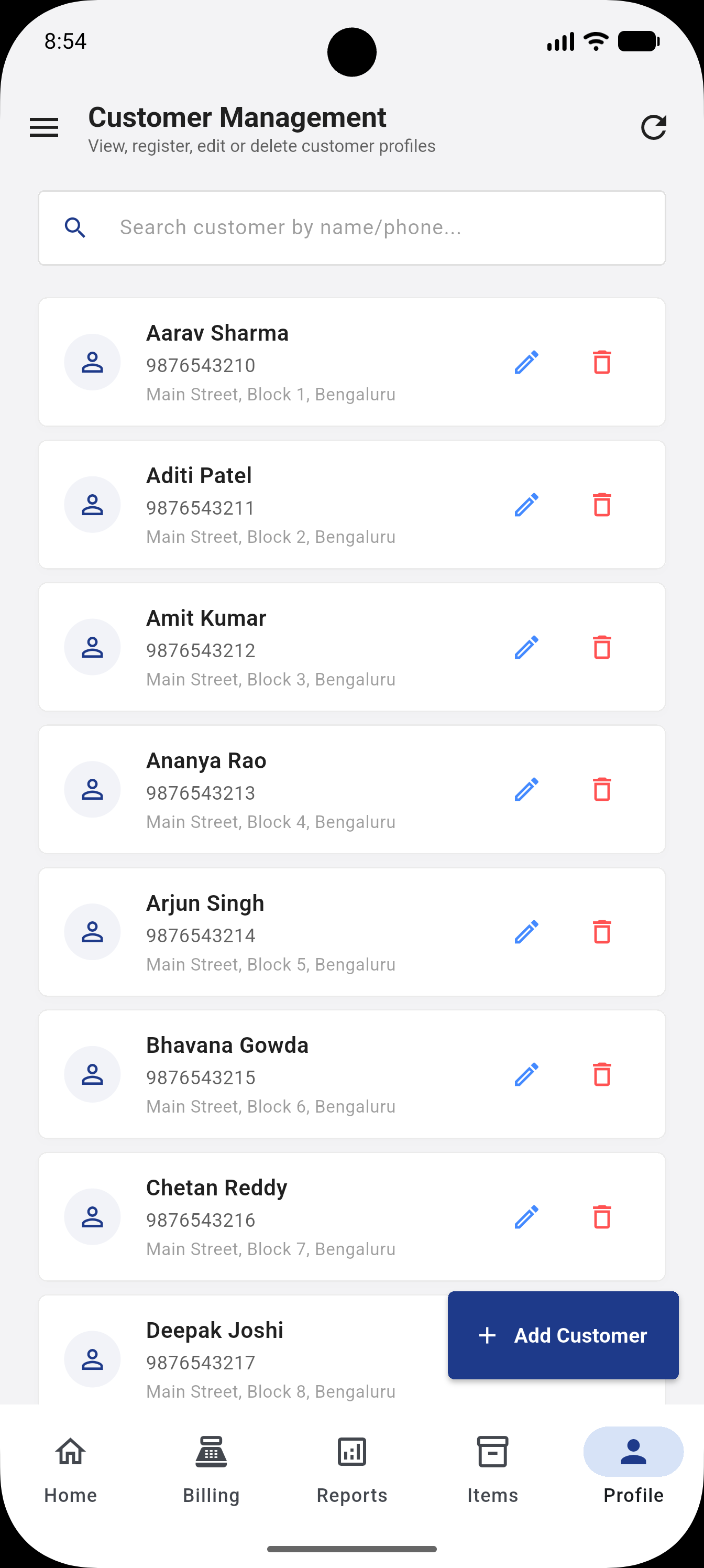Edit Amit Kumar's details
This screenshot has width=704, height=1568.
click(526, 647)
